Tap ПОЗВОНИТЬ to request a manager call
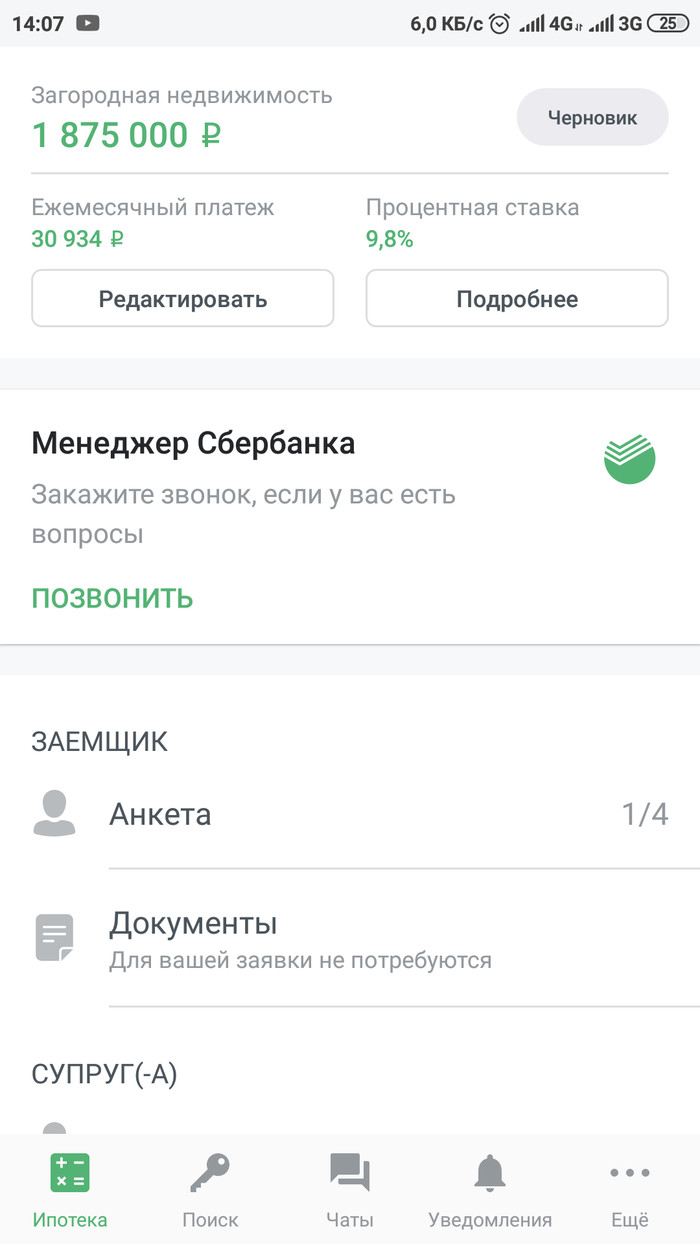 pos(112,598)
